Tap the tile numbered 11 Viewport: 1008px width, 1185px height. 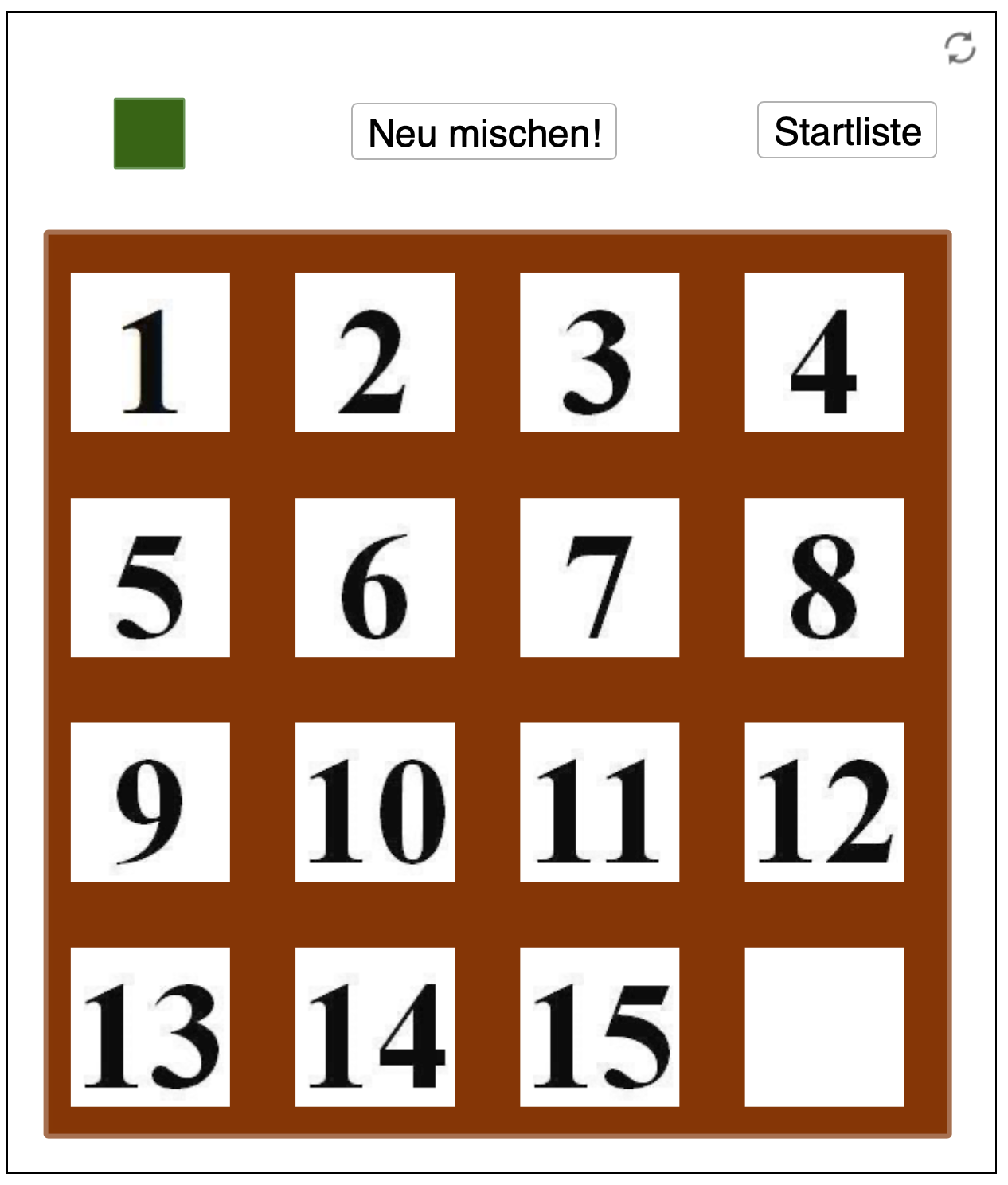point(600,802)
